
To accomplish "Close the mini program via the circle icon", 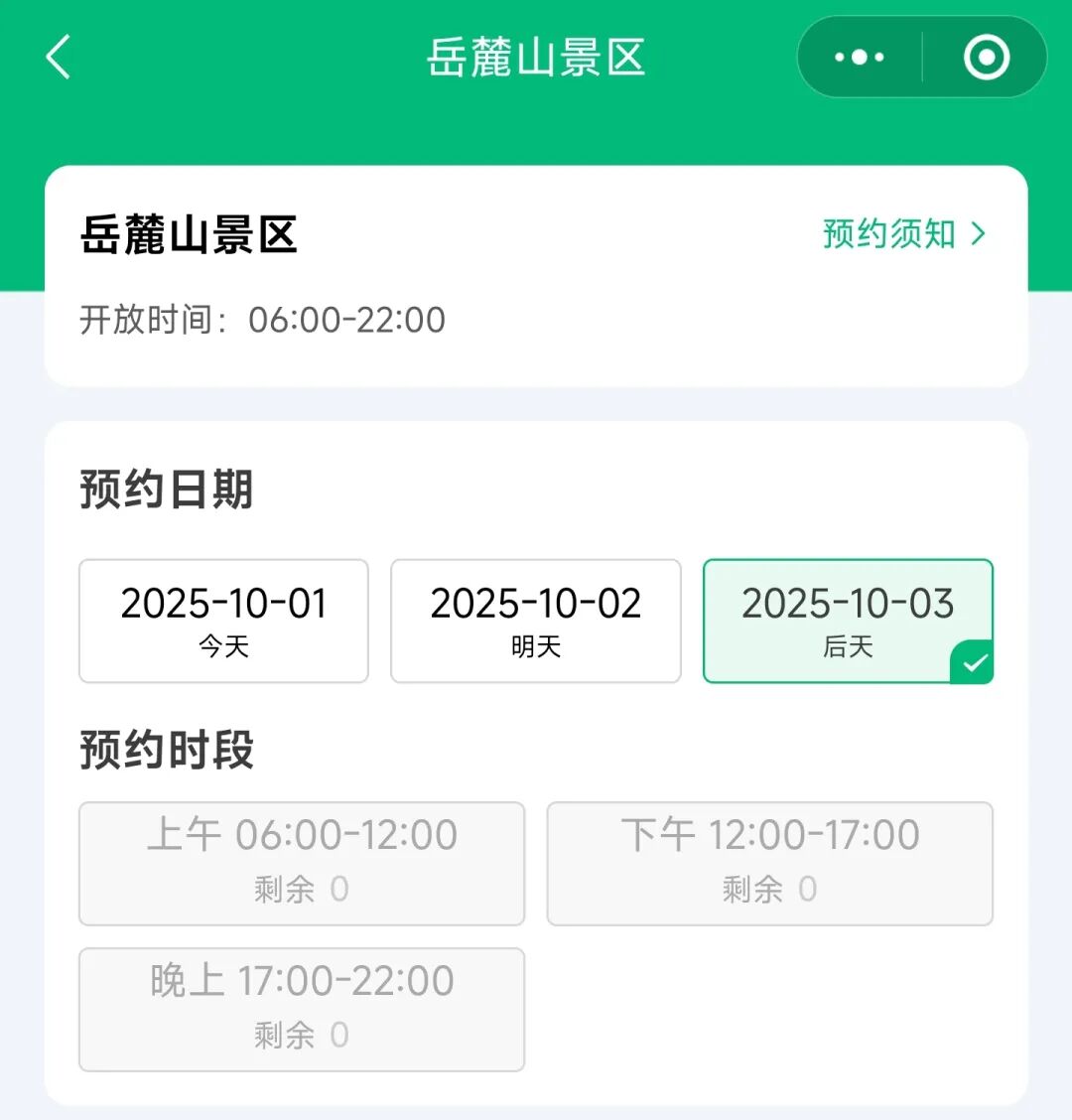I will click(987, 57).
